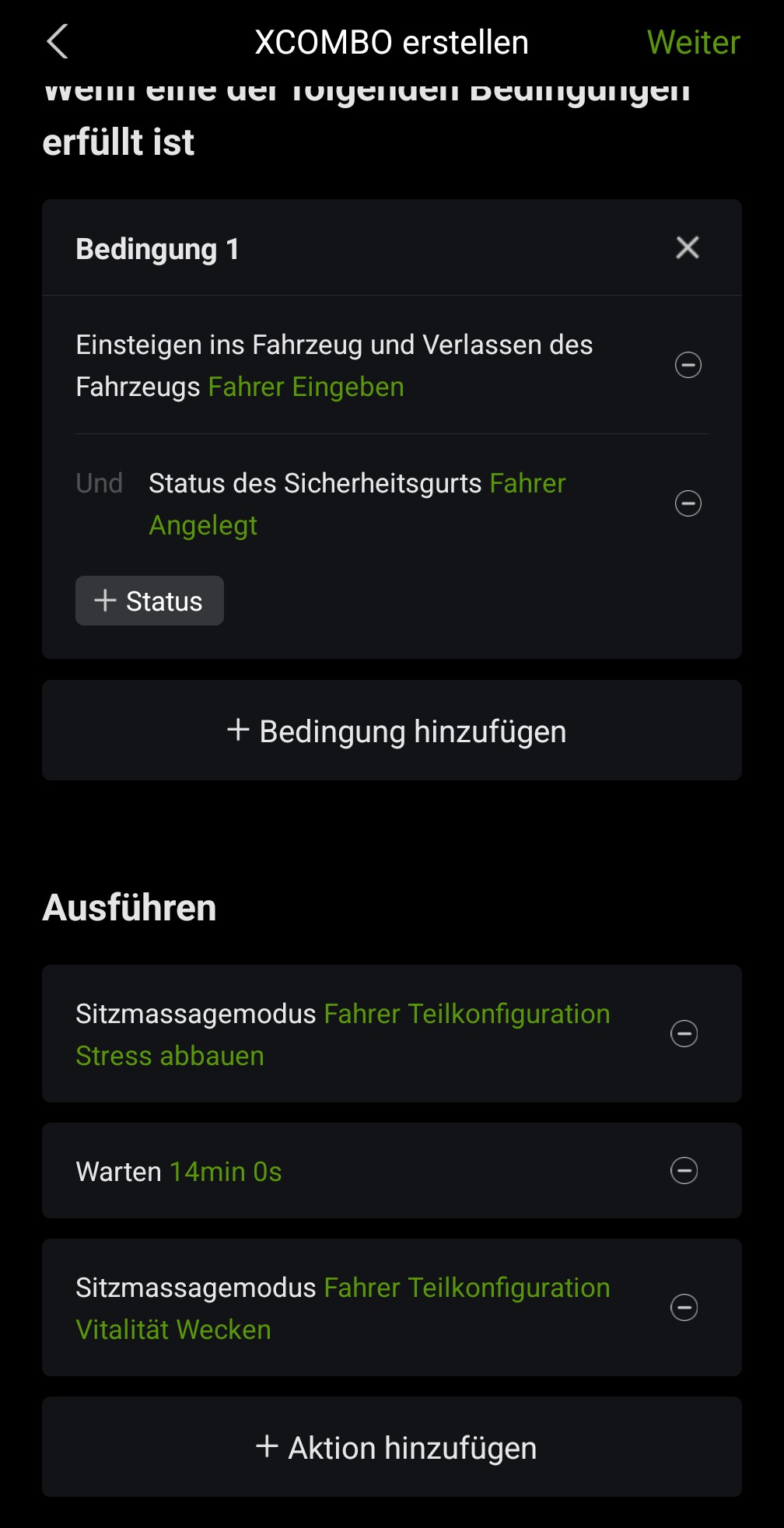Viewport: 784px width, 1528px height.
Task: Open the Vitalität Wecken Sitzmassagemodus action
Action: pos(342,1308)
